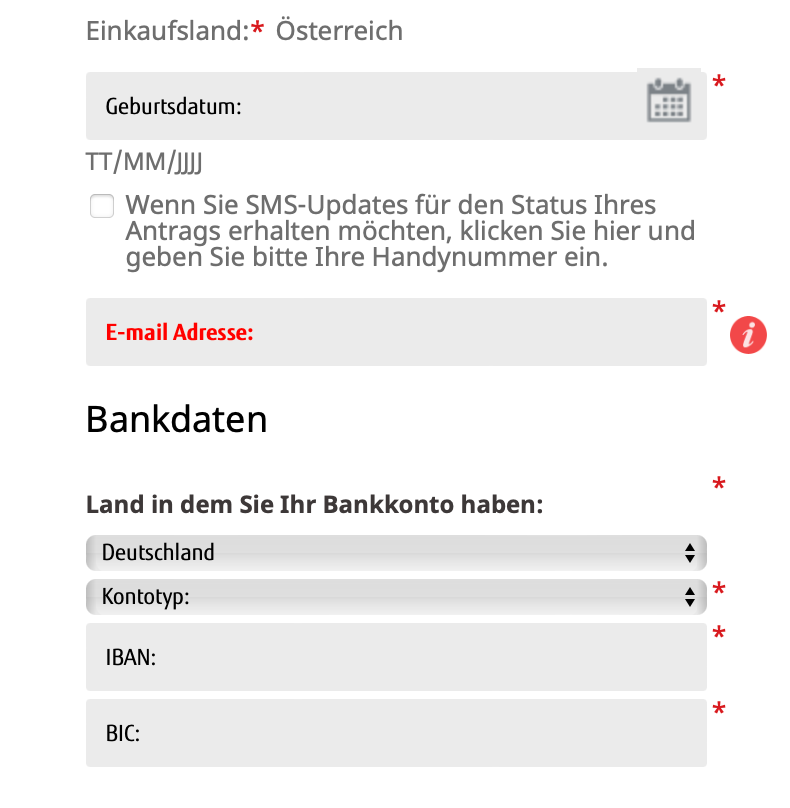Screen dimensions: 790x808
Task: Tap the BIC input field
Action: [396, 733]
